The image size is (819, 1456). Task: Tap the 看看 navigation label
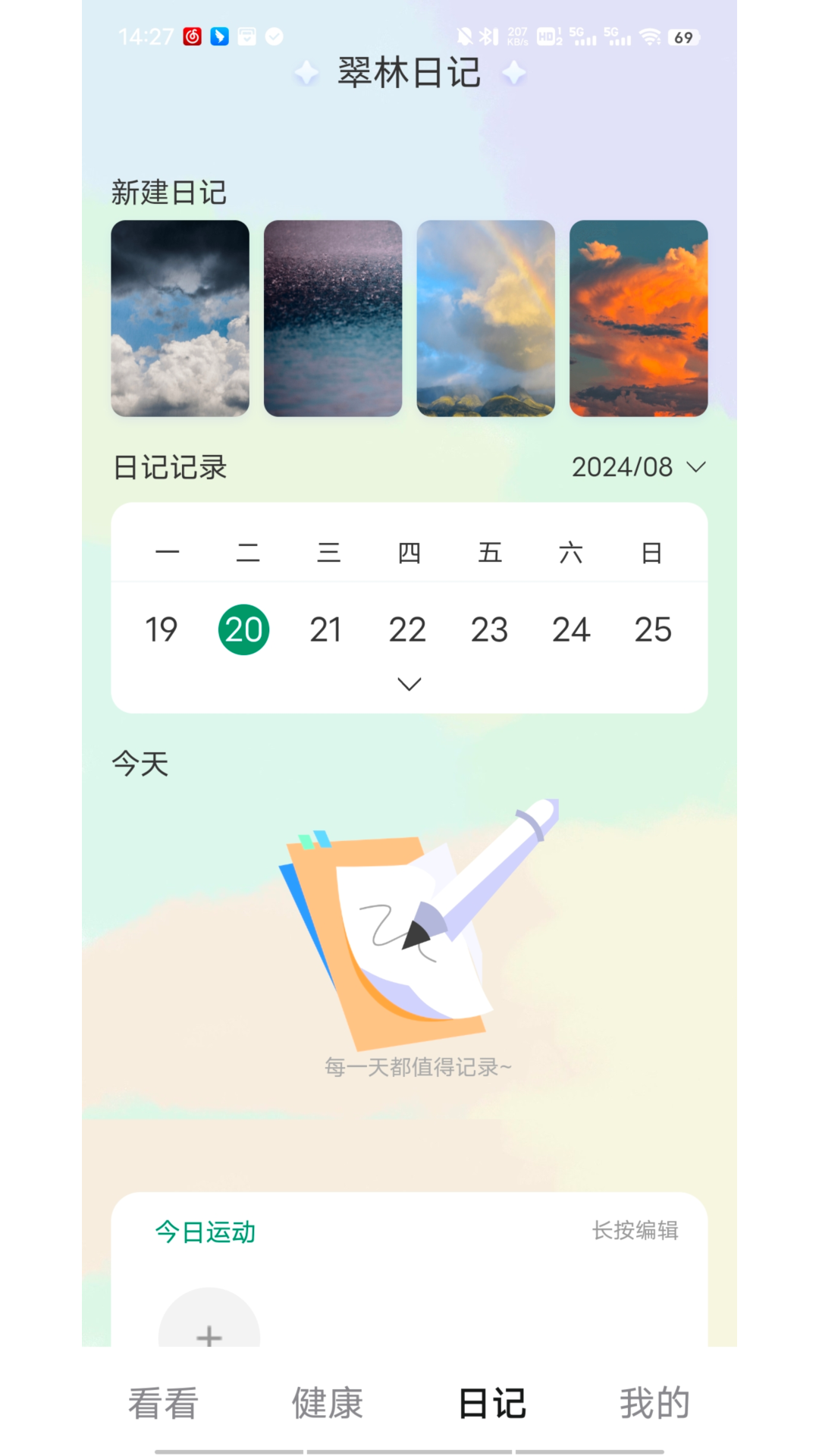tap(163, 1402)
